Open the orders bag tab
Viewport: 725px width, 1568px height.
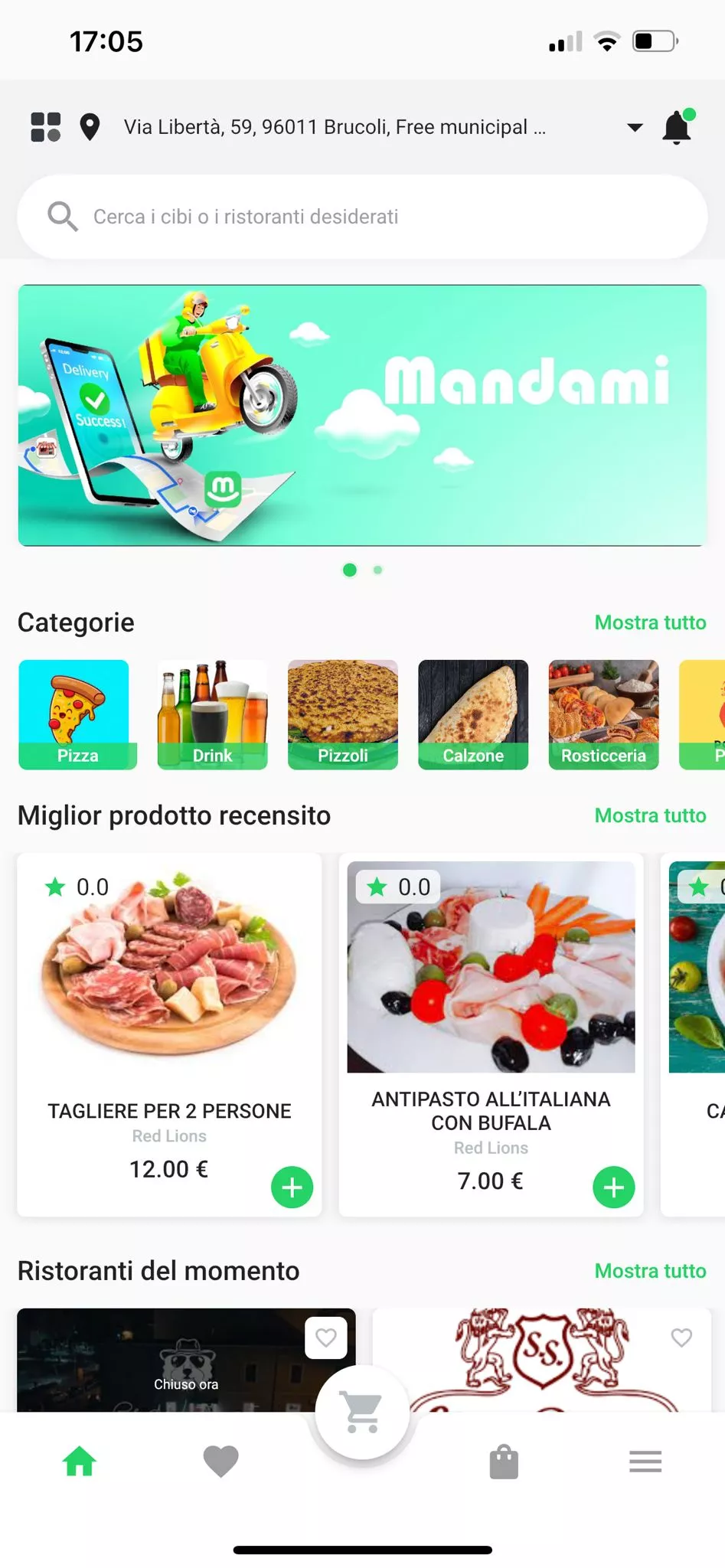coord(504,1462)
